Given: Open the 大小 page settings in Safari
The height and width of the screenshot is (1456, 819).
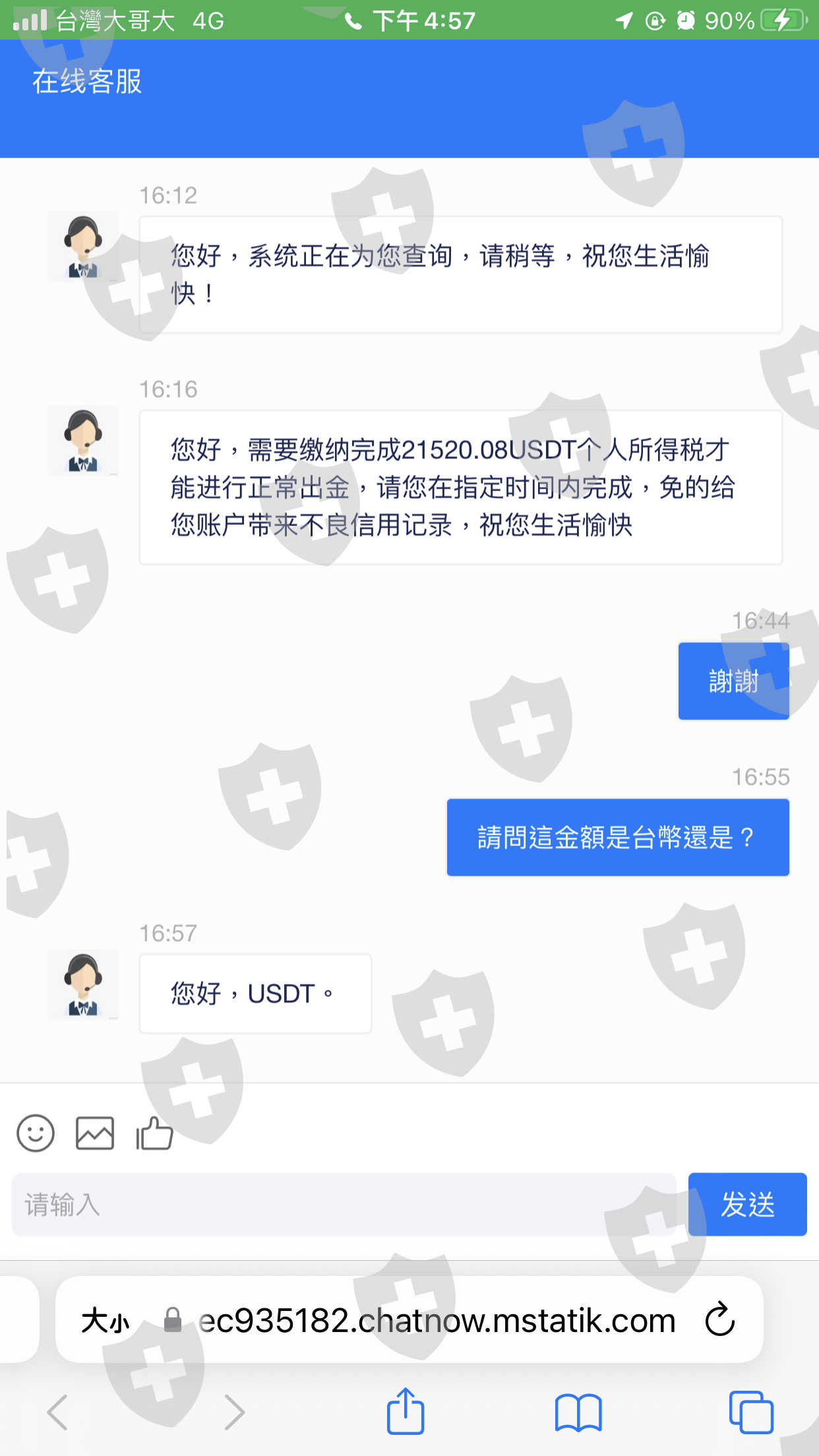Looking at the screenshot, I should (106, 1321).
